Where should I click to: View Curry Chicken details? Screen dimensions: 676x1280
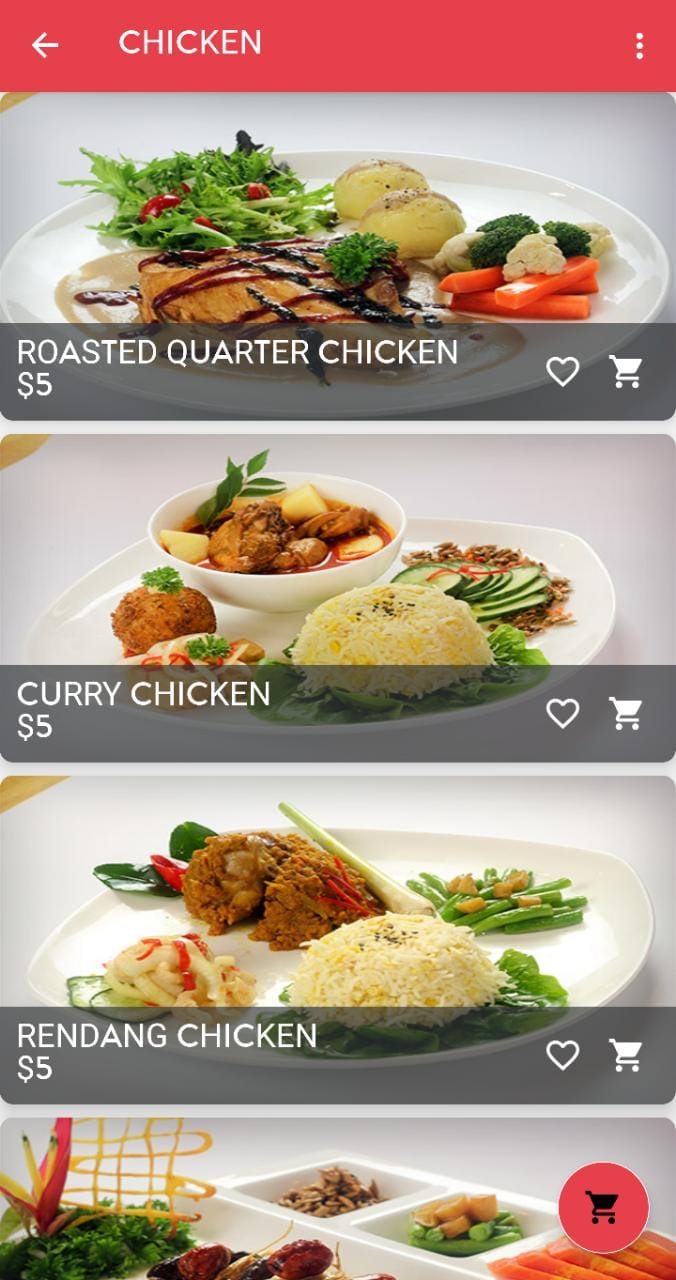(x=300, y=570)
